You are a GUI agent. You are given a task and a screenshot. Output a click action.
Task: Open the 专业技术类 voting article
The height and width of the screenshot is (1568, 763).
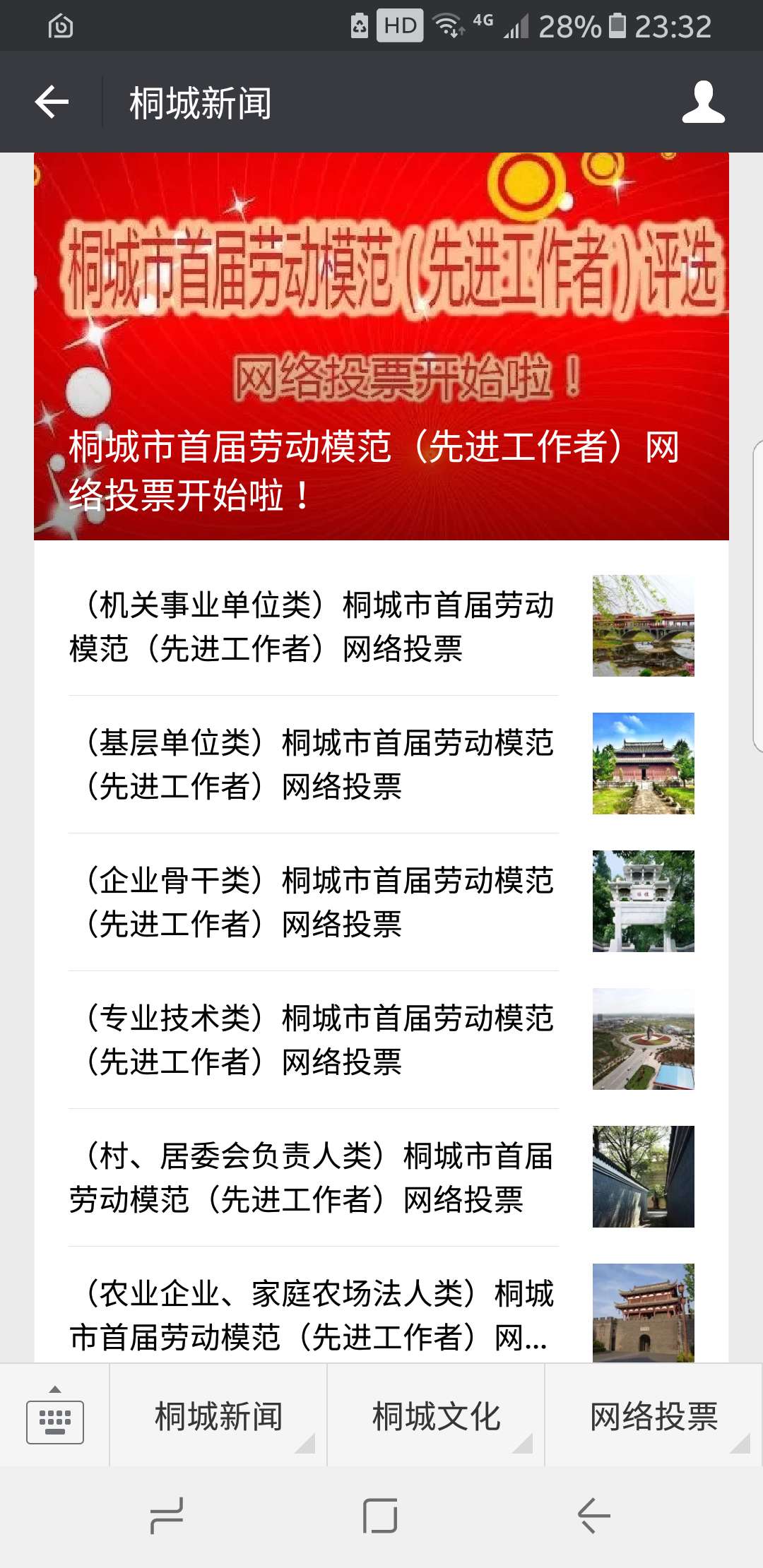pos(312,1040)
